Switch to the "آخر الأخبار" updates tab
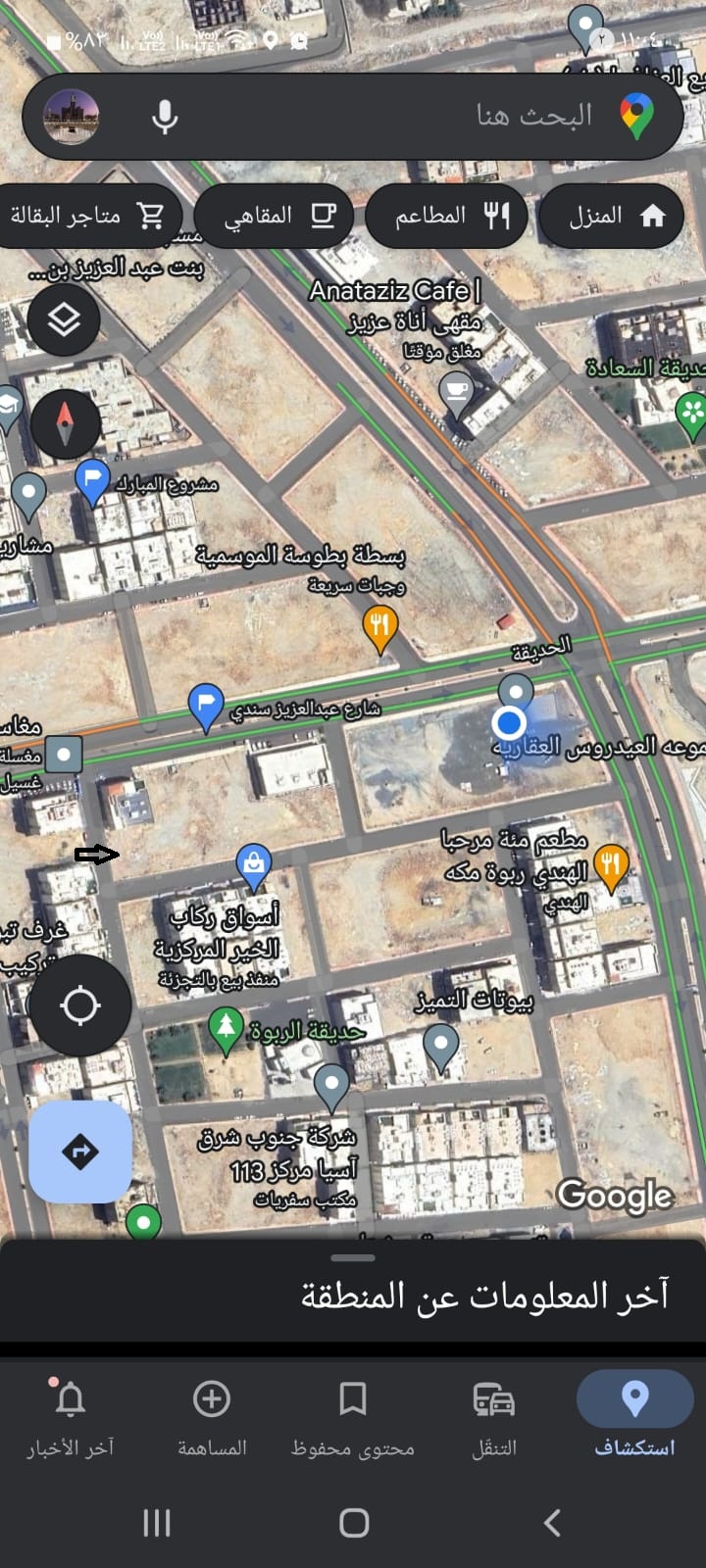 71,1416
